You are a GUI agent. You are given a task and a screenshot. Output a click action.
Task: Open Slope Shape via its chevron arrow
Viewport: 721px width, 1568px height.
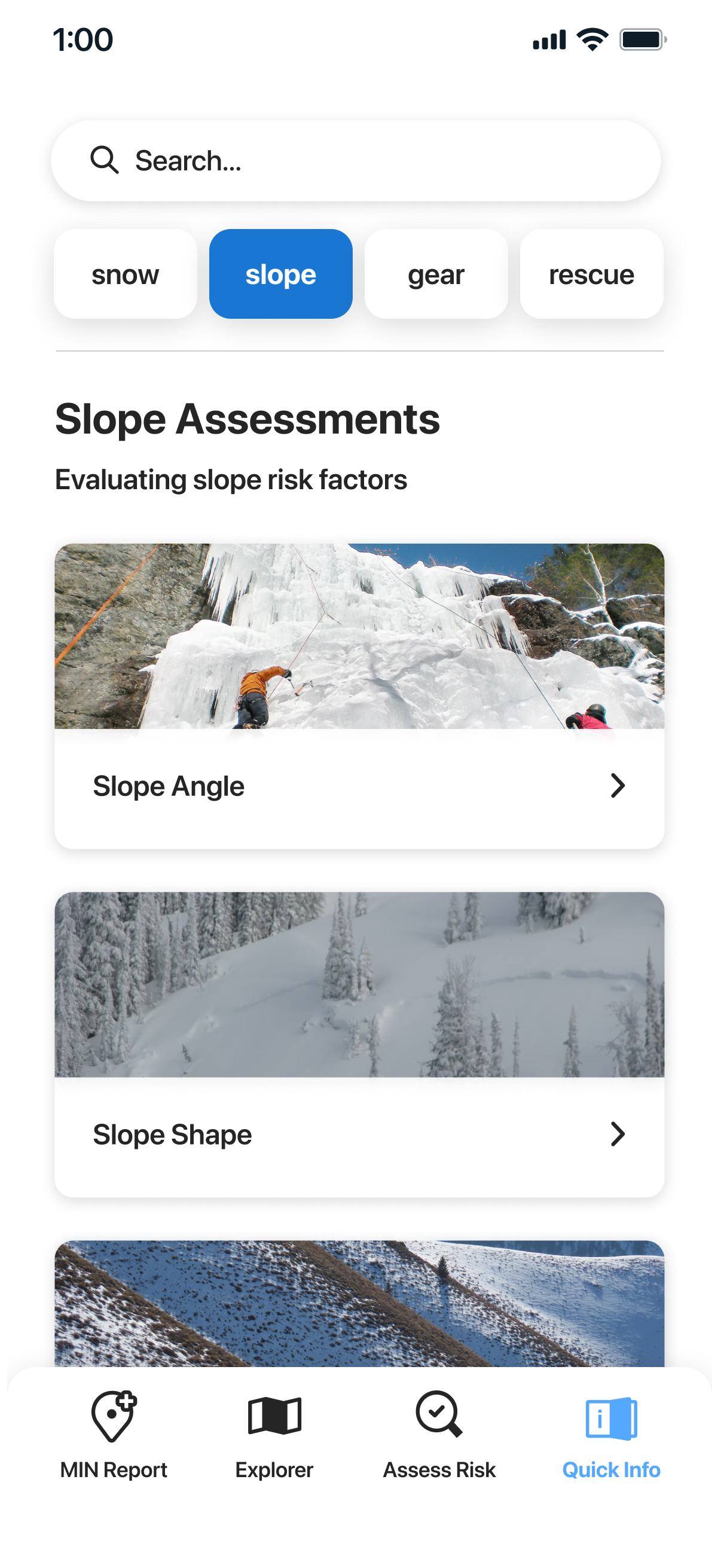tap(619, 1134)
